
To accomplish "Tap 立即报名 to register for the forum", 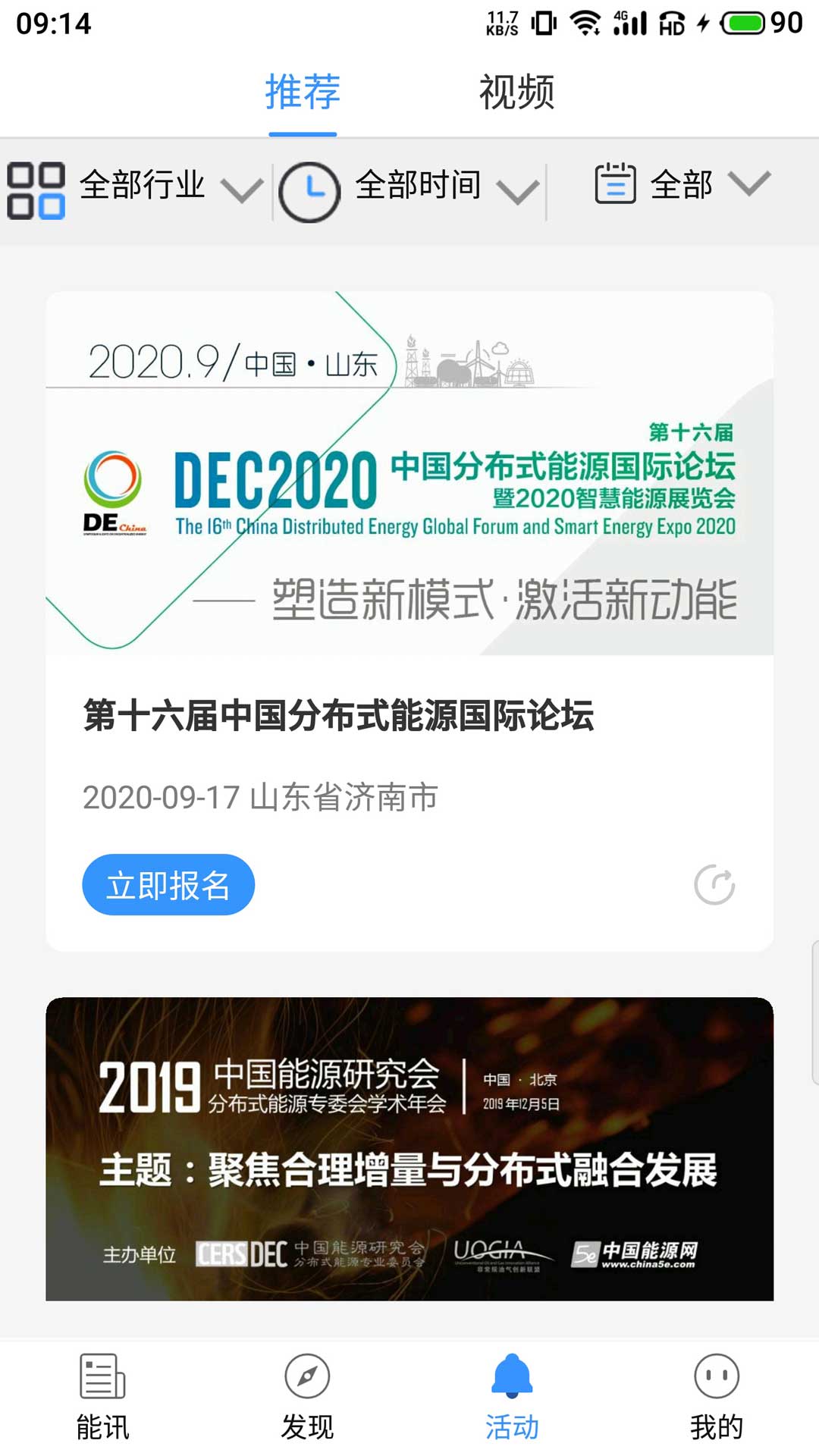I will pos(168,885).
